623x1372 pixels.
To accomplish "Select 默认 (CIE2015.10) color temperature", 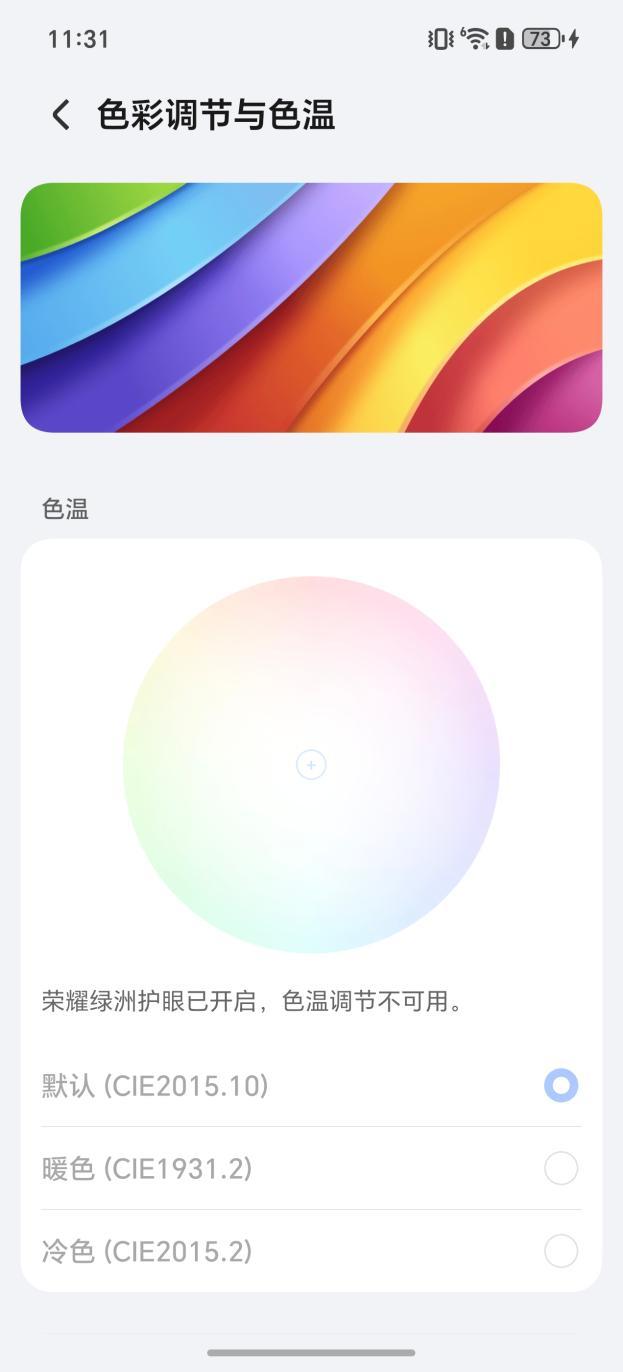I will click(560, 1085).
